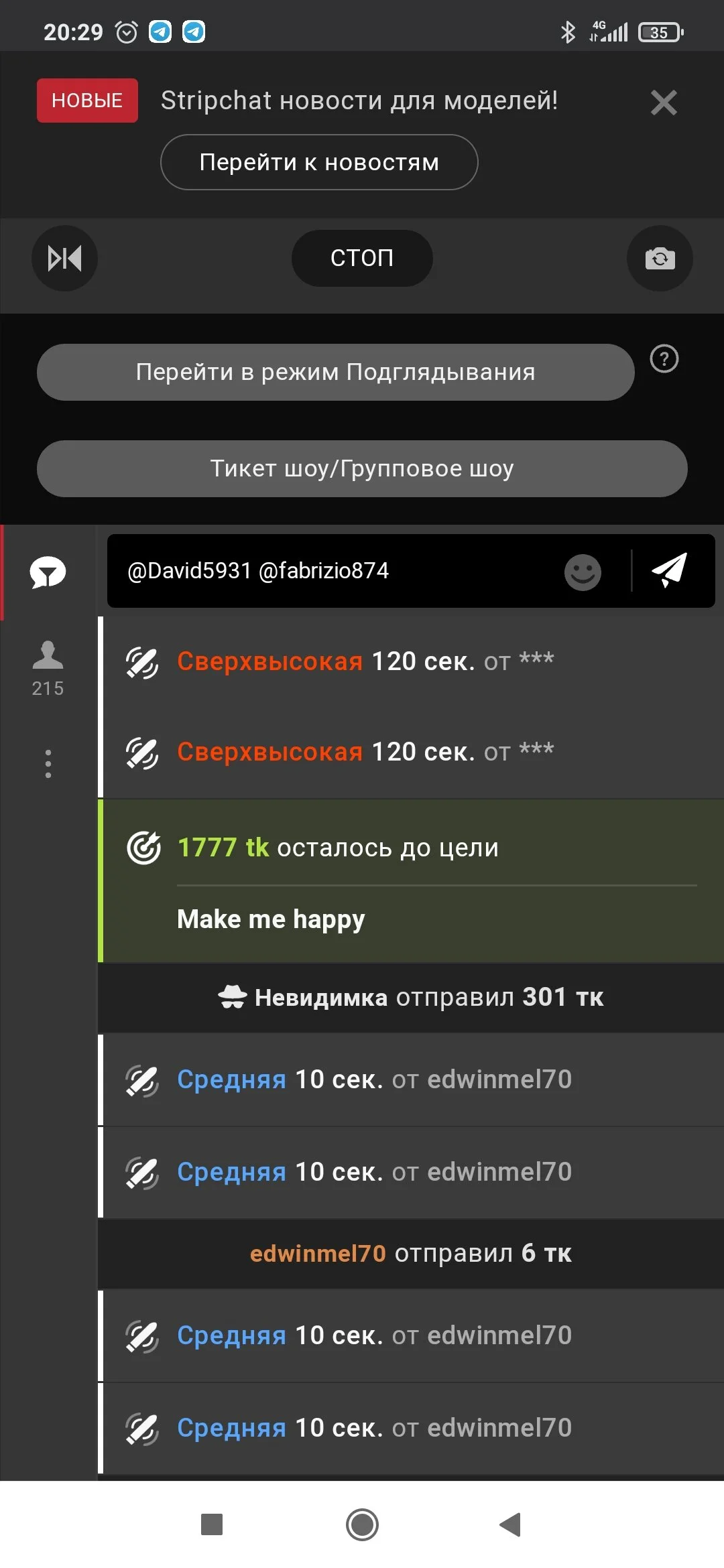Open the three-dot more options
This screenshot has height=1568, width=724.
click(x=48, y=764)
